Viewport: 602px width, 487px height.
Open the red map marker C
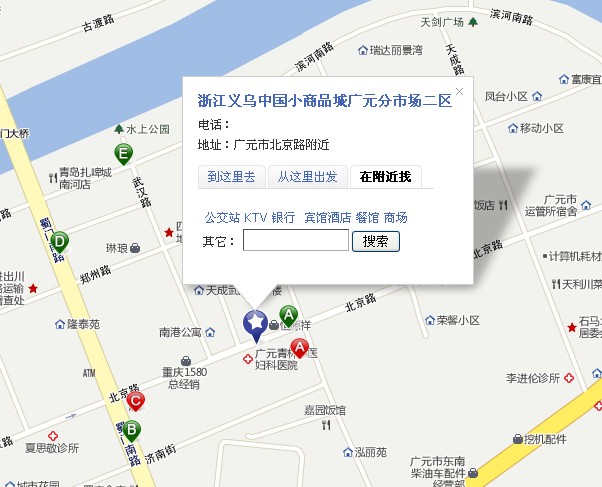[136, 401]
